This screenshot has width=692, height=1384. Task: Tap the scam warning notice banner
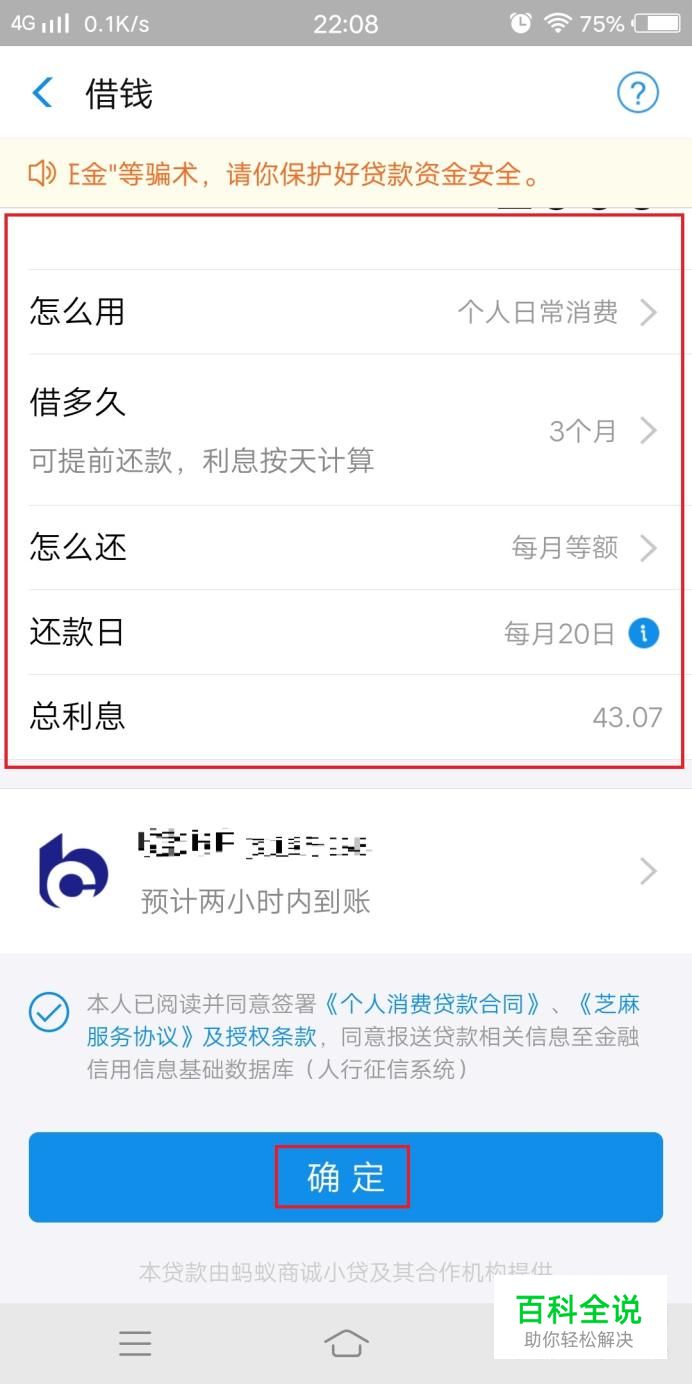tap(345, 175)
